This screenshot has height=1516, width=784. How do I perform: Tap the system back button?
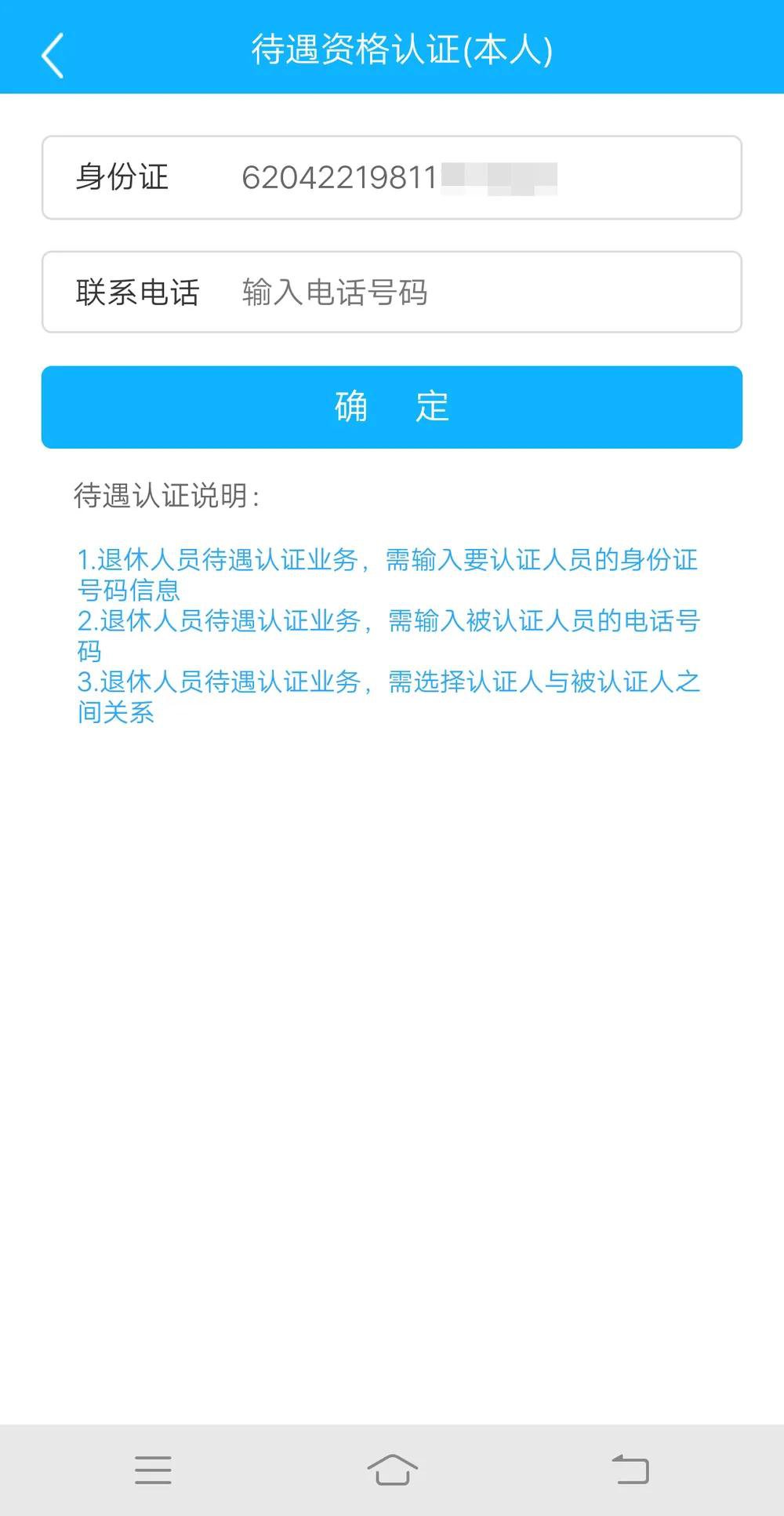coord(630,1470)
